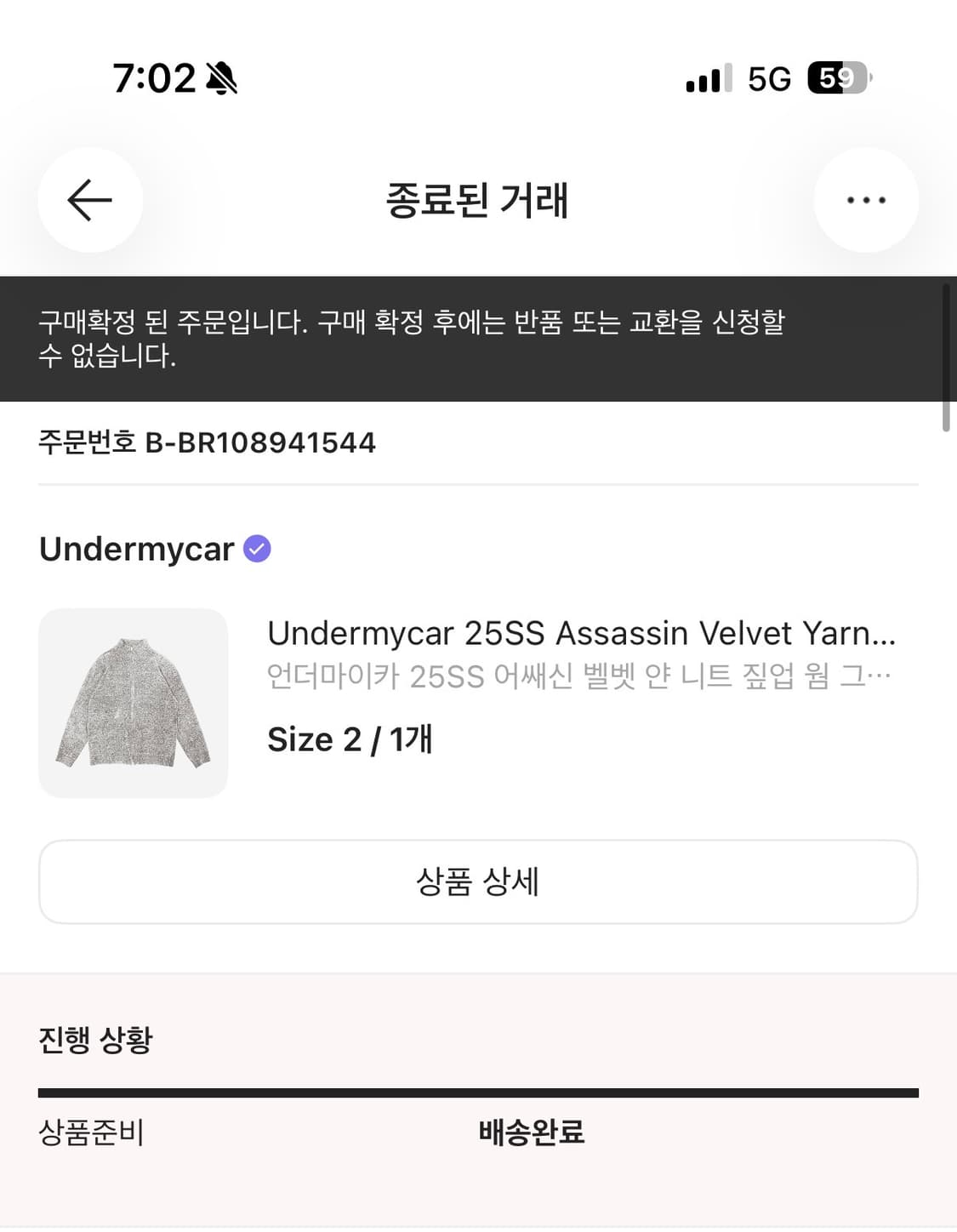Select the Undermycar seller name
This screenshot has height=1232, width=957.
click(138, 550)
